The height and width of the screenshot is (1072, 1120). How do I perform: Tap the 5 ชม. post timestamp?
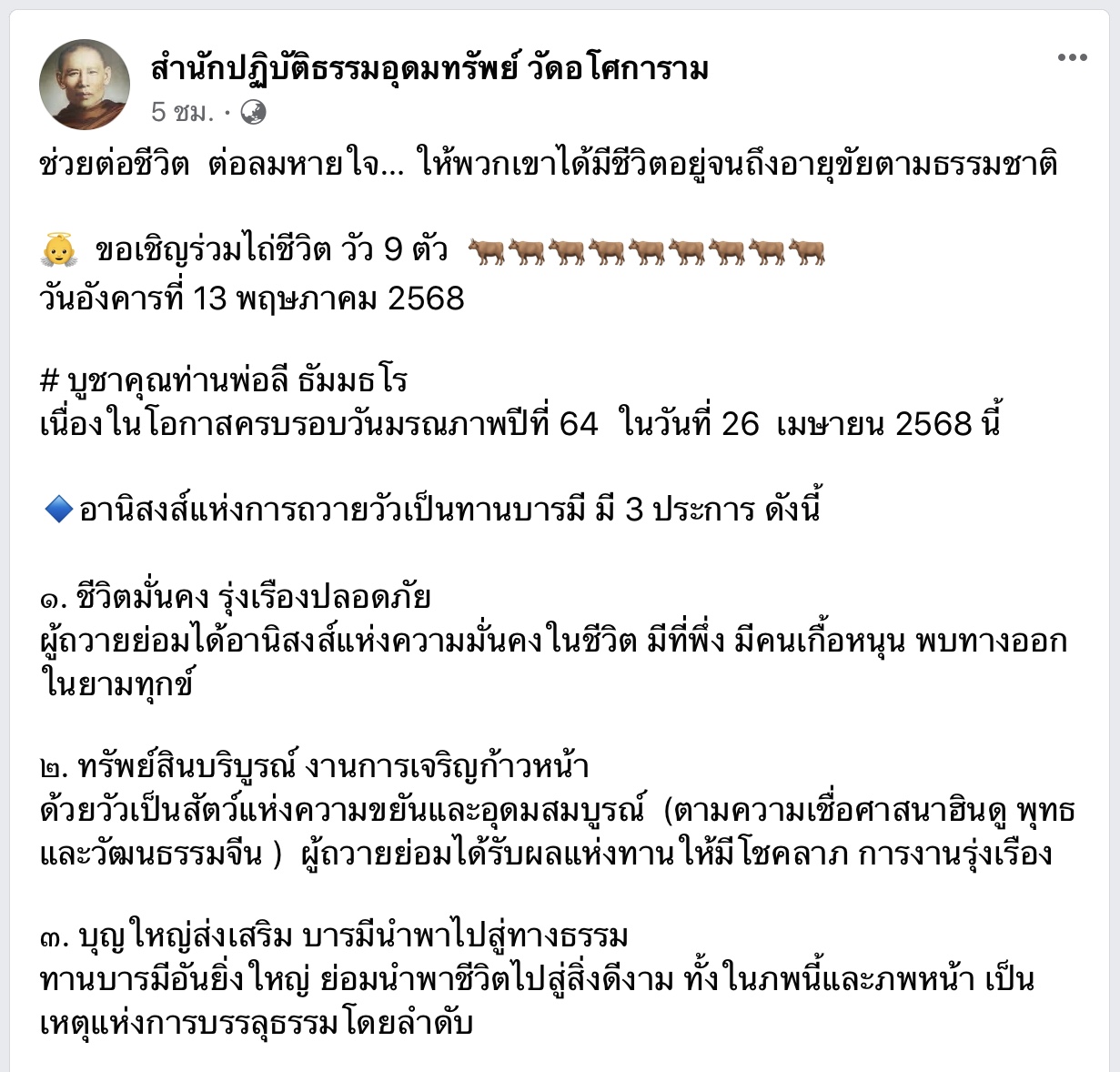tap(182, 112)
